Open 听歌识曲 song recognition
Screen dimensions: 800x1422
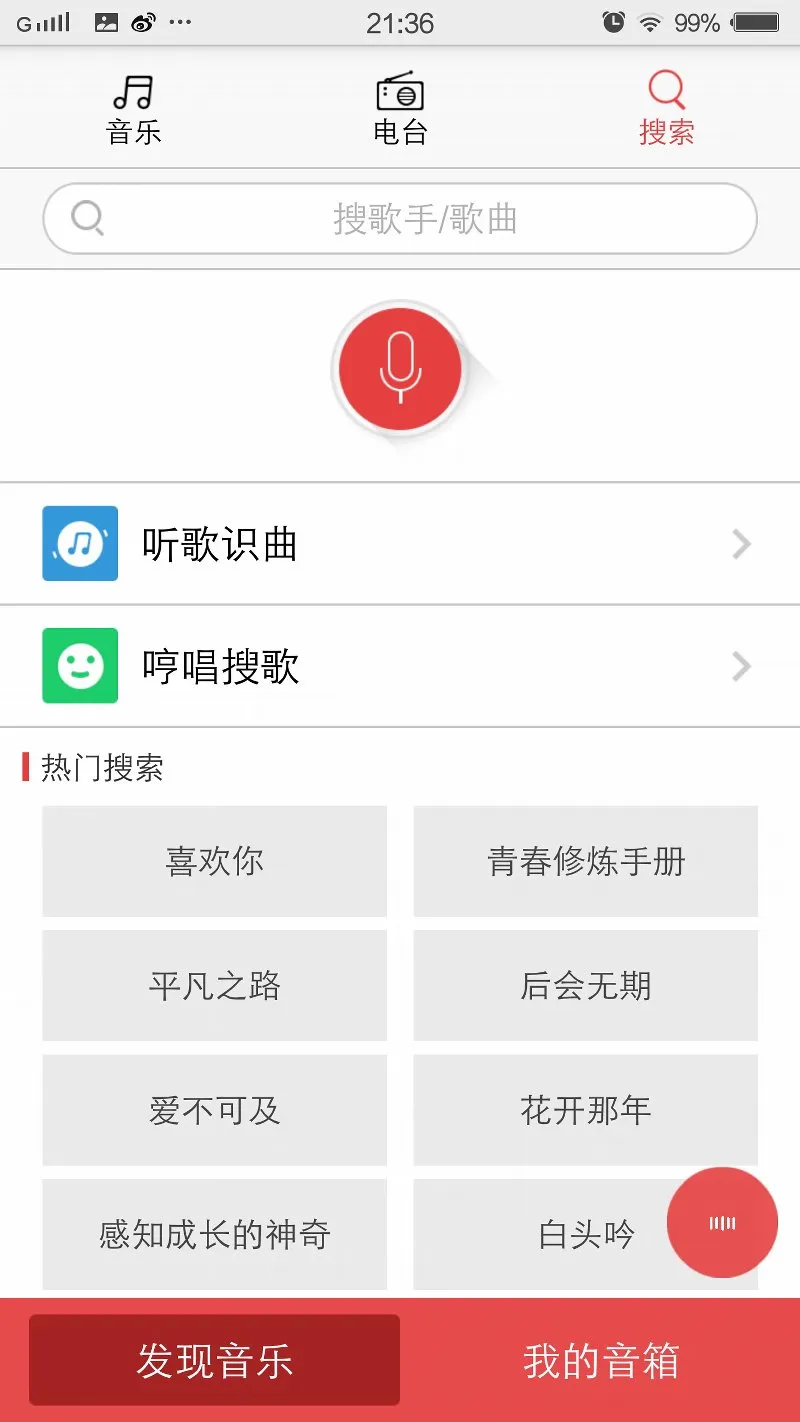point(400,544)
